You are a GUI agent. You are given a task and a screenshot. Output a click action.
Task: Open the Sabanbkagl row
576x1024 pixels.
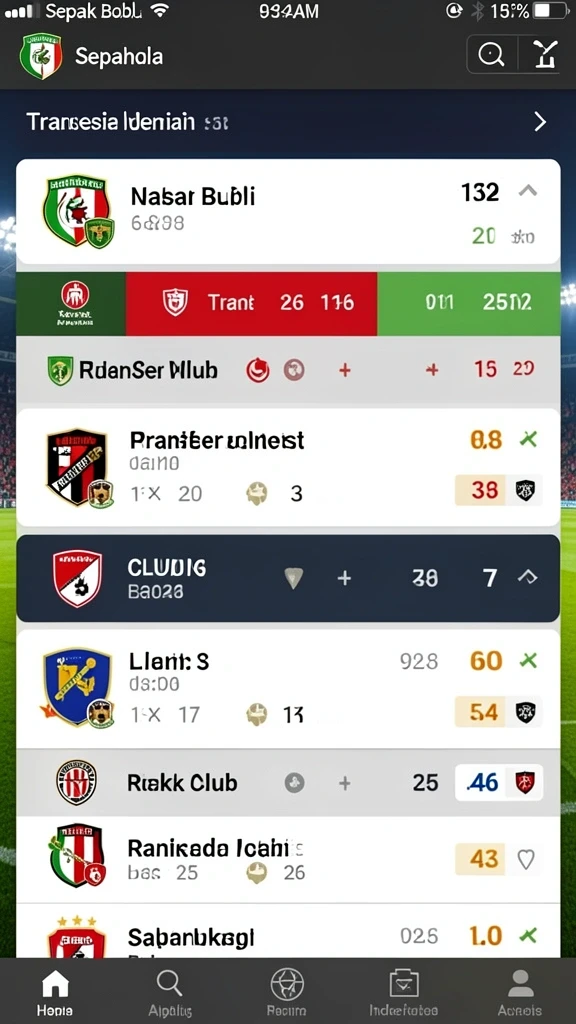coord(288,932)
